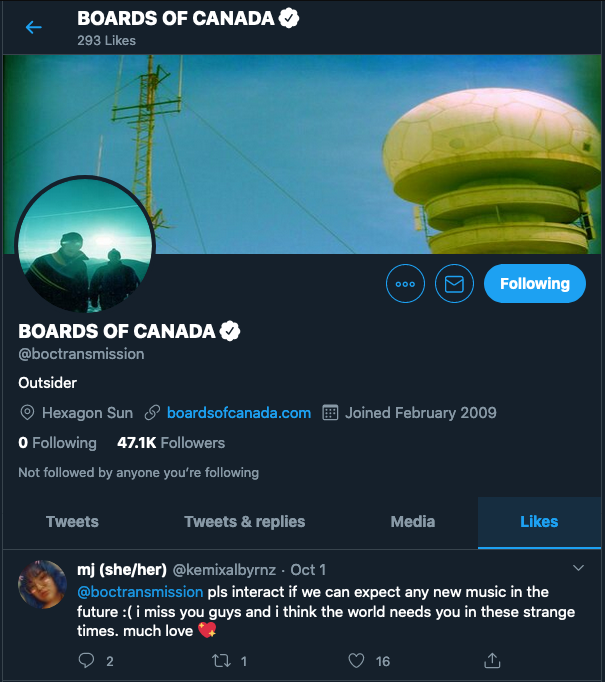Retweet mj's tweet
This screenshot has width=605, height=682.
pos(222,660)
